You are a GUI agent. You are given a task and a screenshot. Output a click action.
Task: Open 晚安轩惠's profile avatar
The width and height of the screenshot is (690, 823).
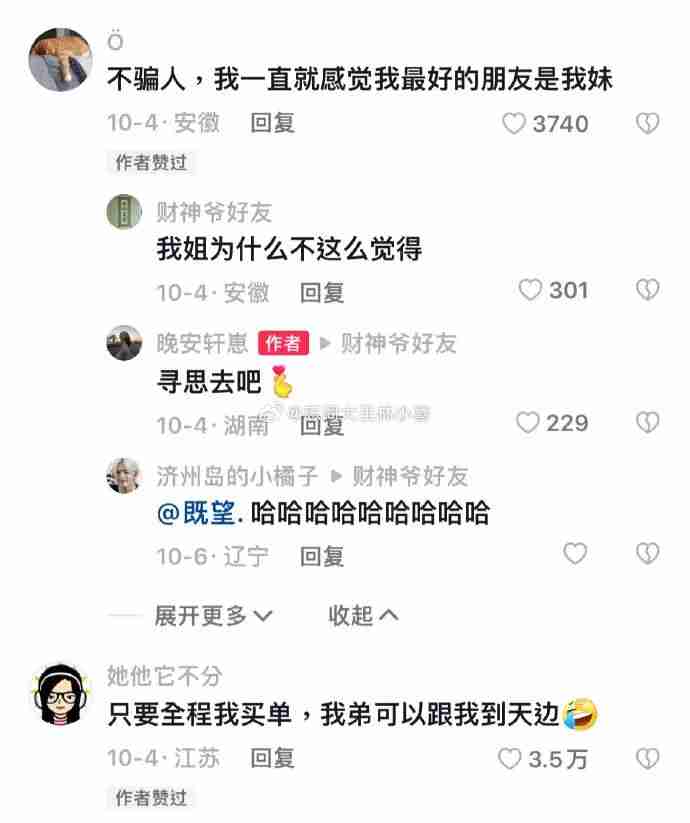pos(124,343)
